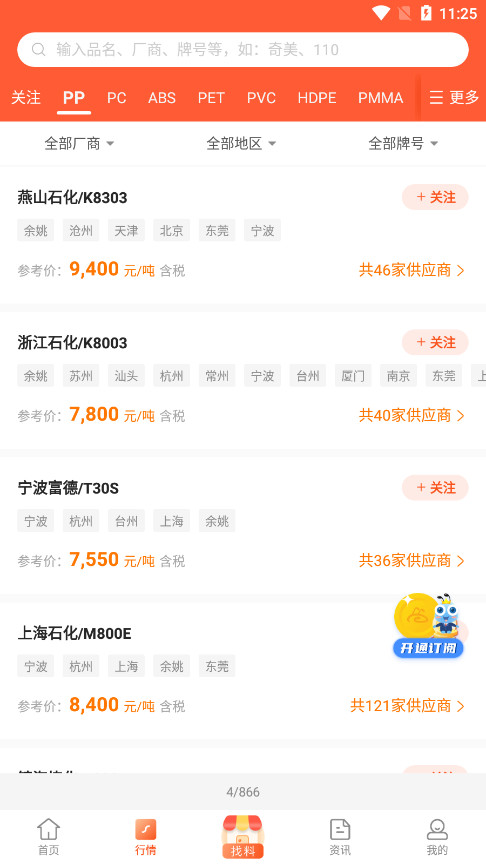Image resolution: width=486 pixels, height=864 pixels.
Task: Open the 找料 tab in bottom bar
Action: point(243,837)
